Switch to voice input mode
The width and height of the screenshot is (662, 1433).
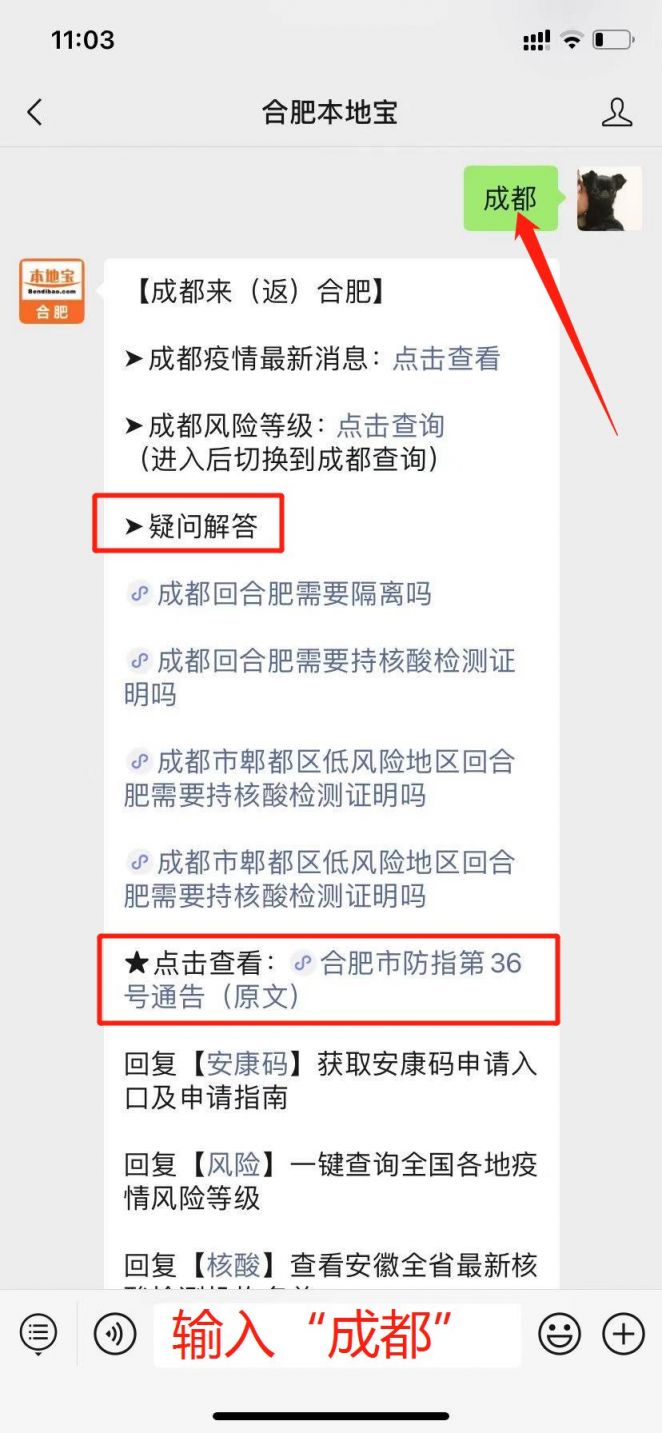click(115, 1333)
